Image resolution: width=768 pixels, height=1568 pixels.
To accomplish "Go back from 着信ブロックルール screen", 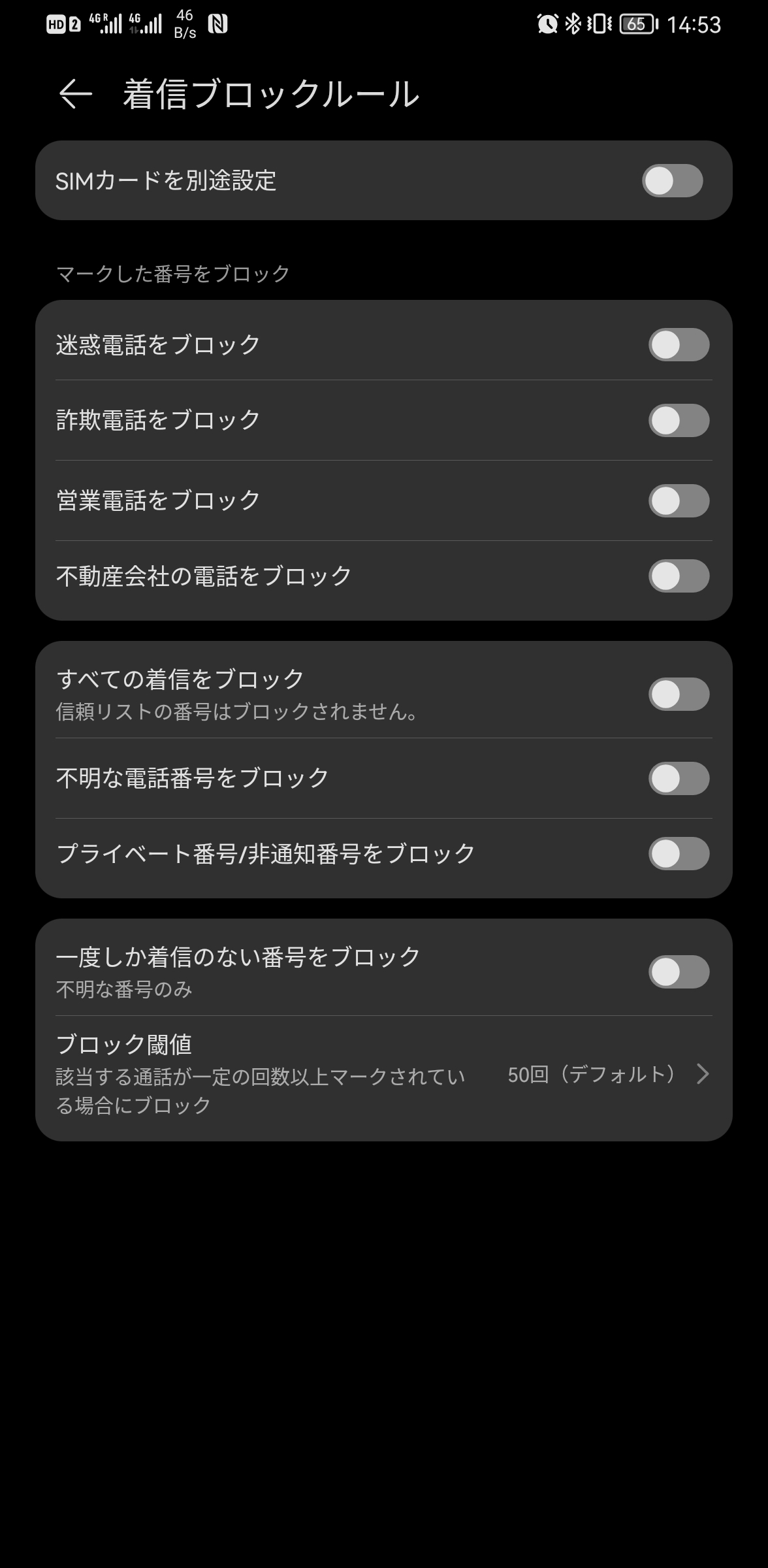I will coord(75,94).
